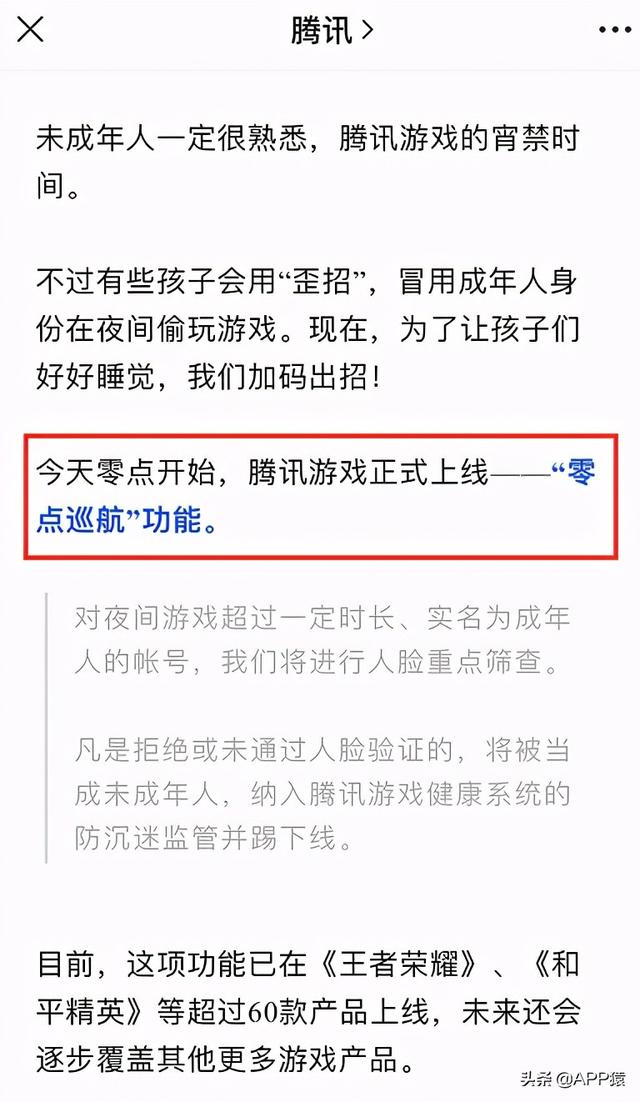Open the 腾讯 account page from title

pos(332,30)
